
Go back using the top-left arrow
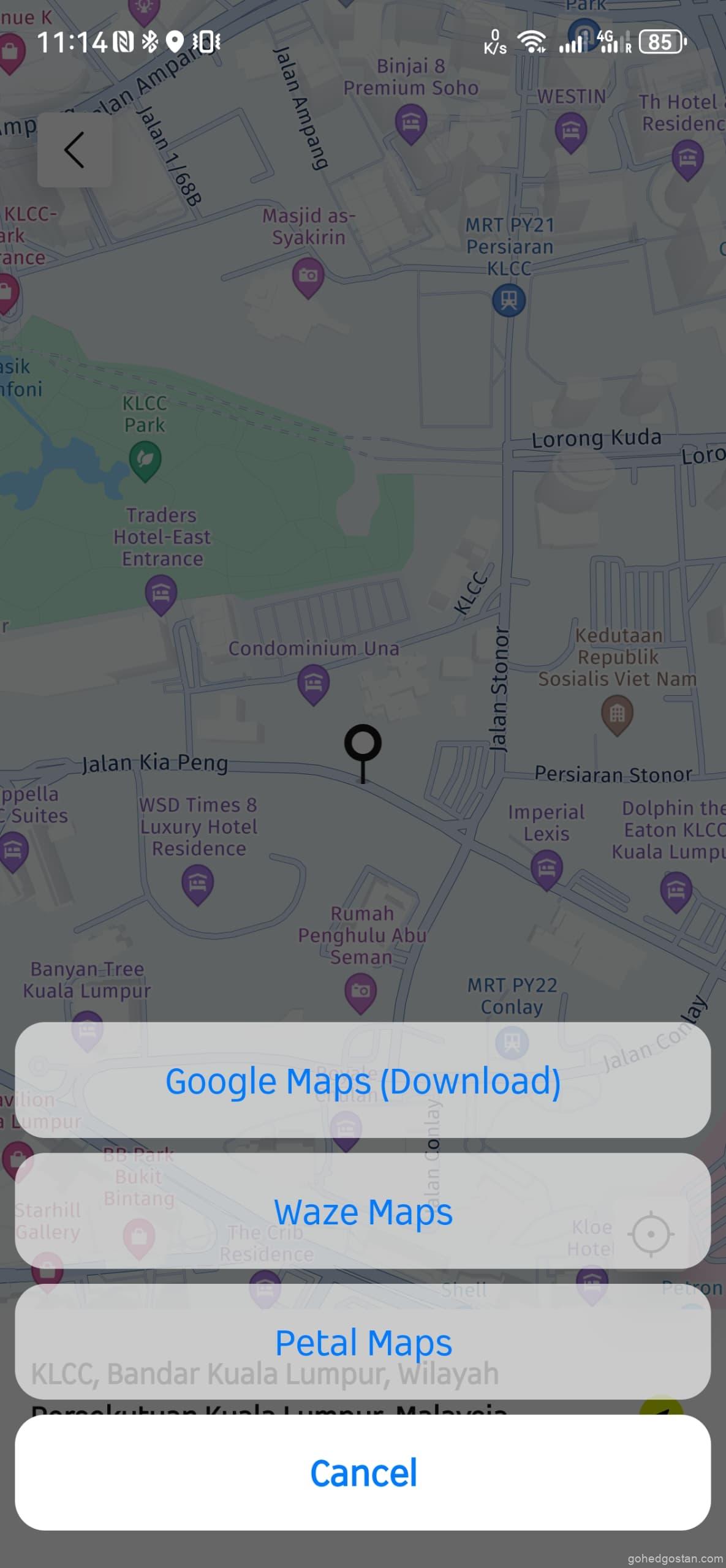pos(74,150)
